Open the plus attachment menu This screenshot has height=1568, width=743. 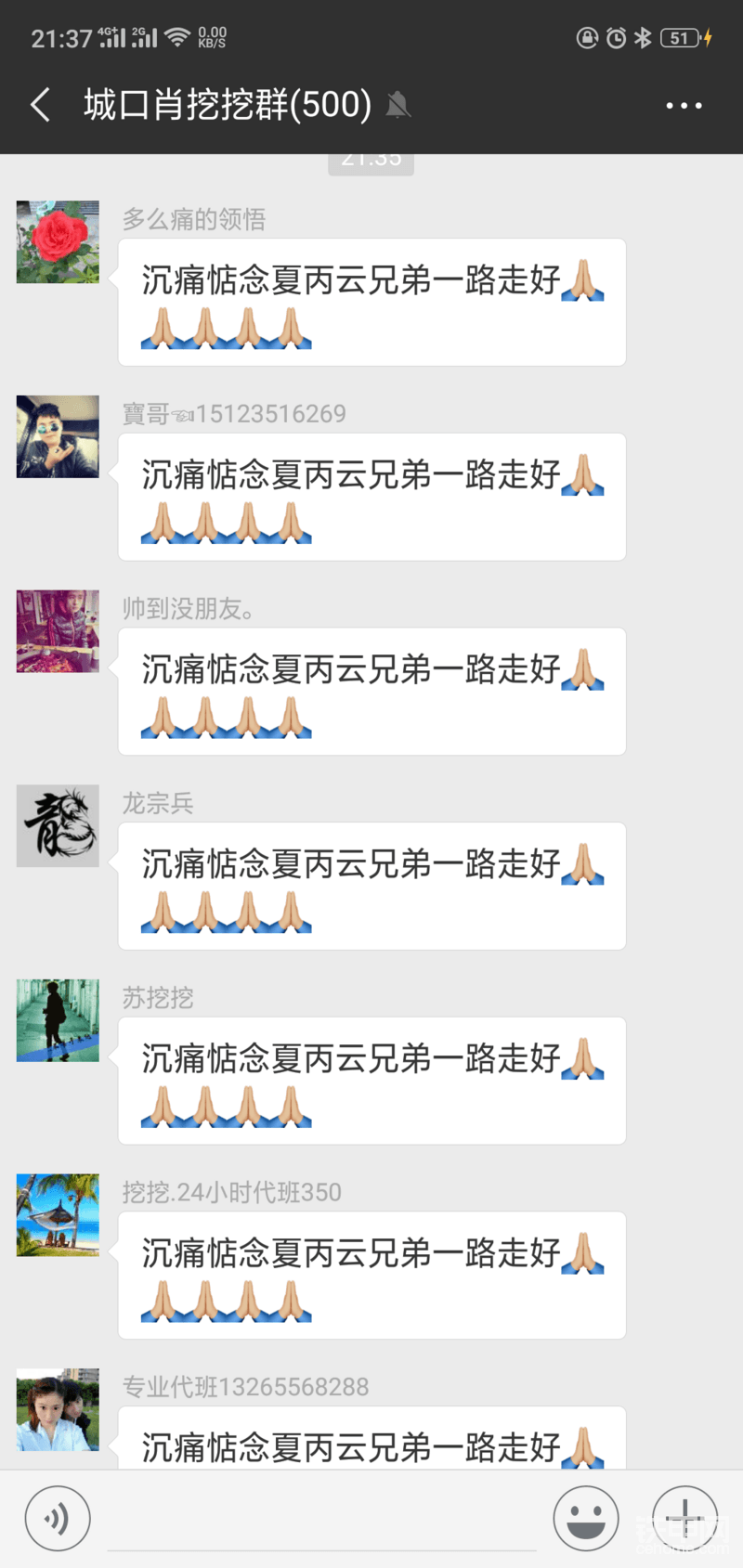click(684, 1519)
